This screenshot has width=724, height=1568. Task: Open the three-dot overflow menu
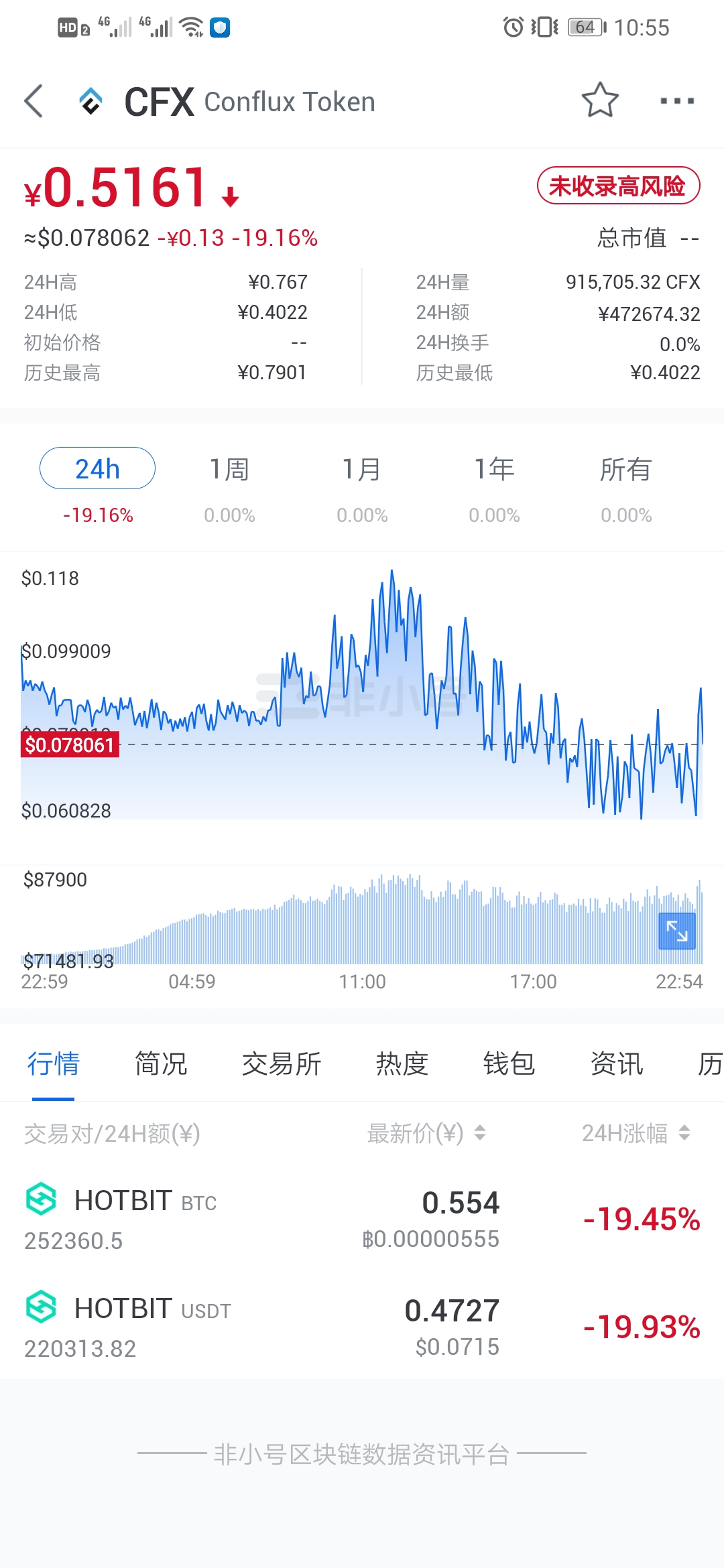pos(677,101)
